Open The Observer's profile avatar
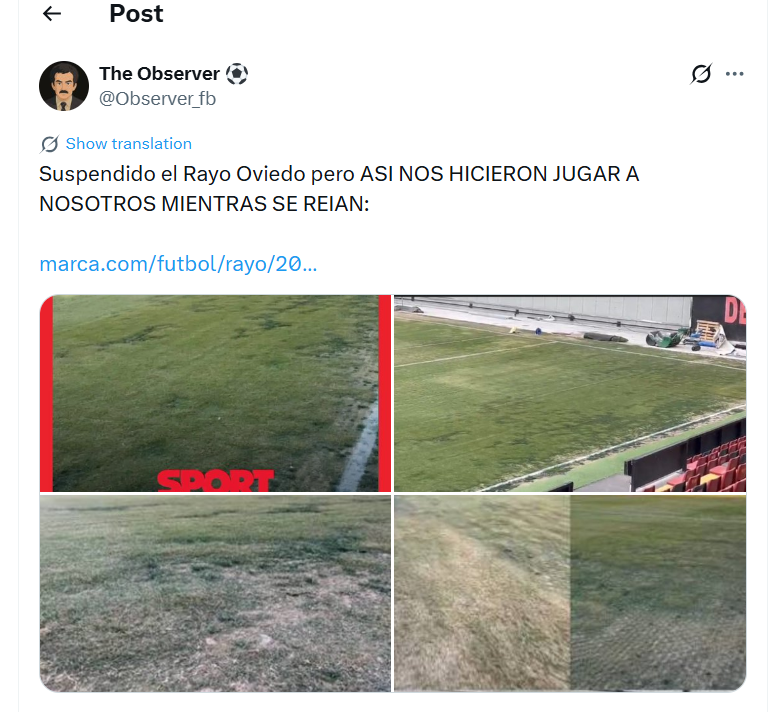The image size is (780, 712). [64, 86]
